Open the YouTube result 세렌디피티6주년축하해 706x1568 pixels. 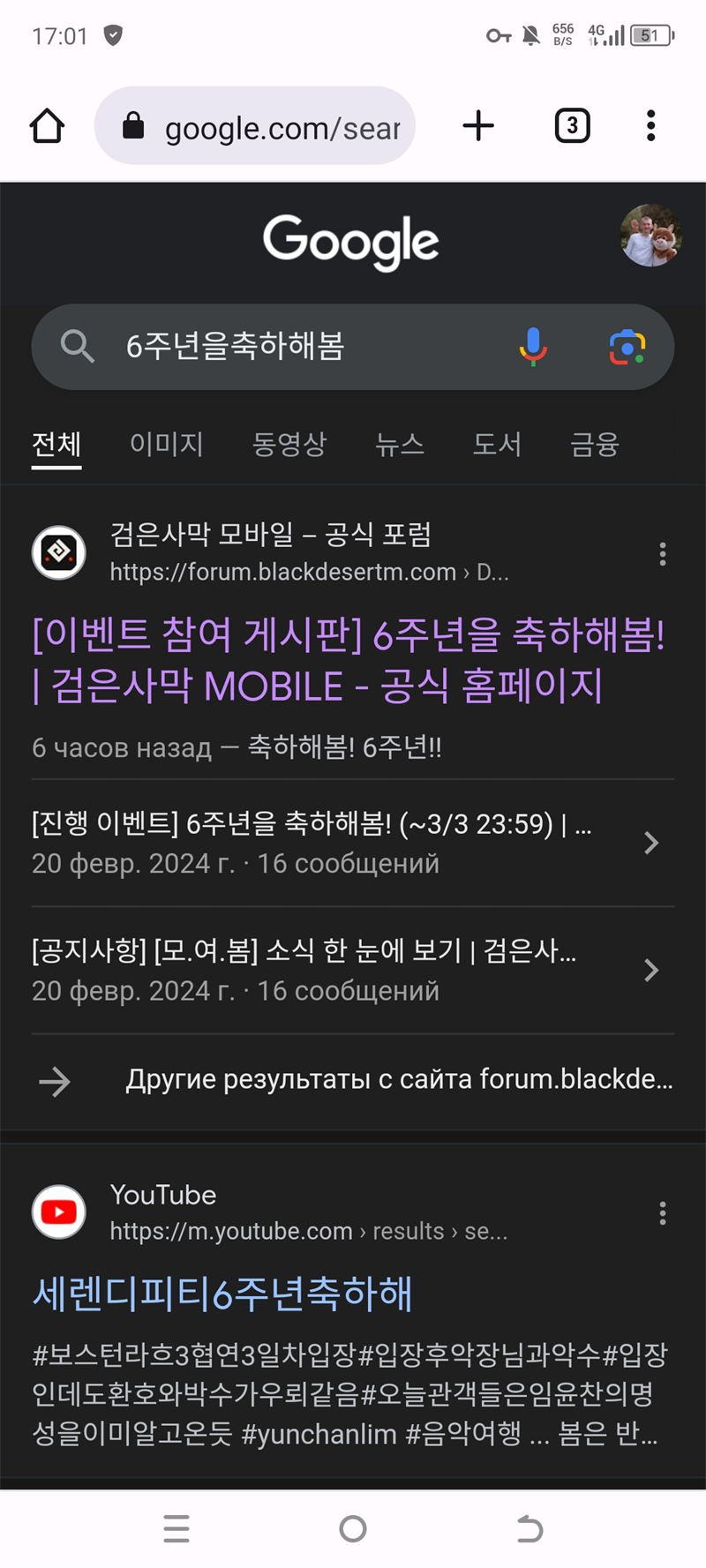click(222, 1294)
